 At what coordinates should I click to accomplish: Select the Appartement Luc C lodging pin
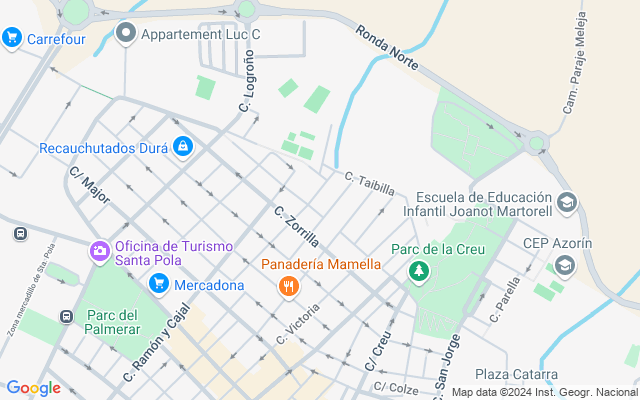pos(126,35)
